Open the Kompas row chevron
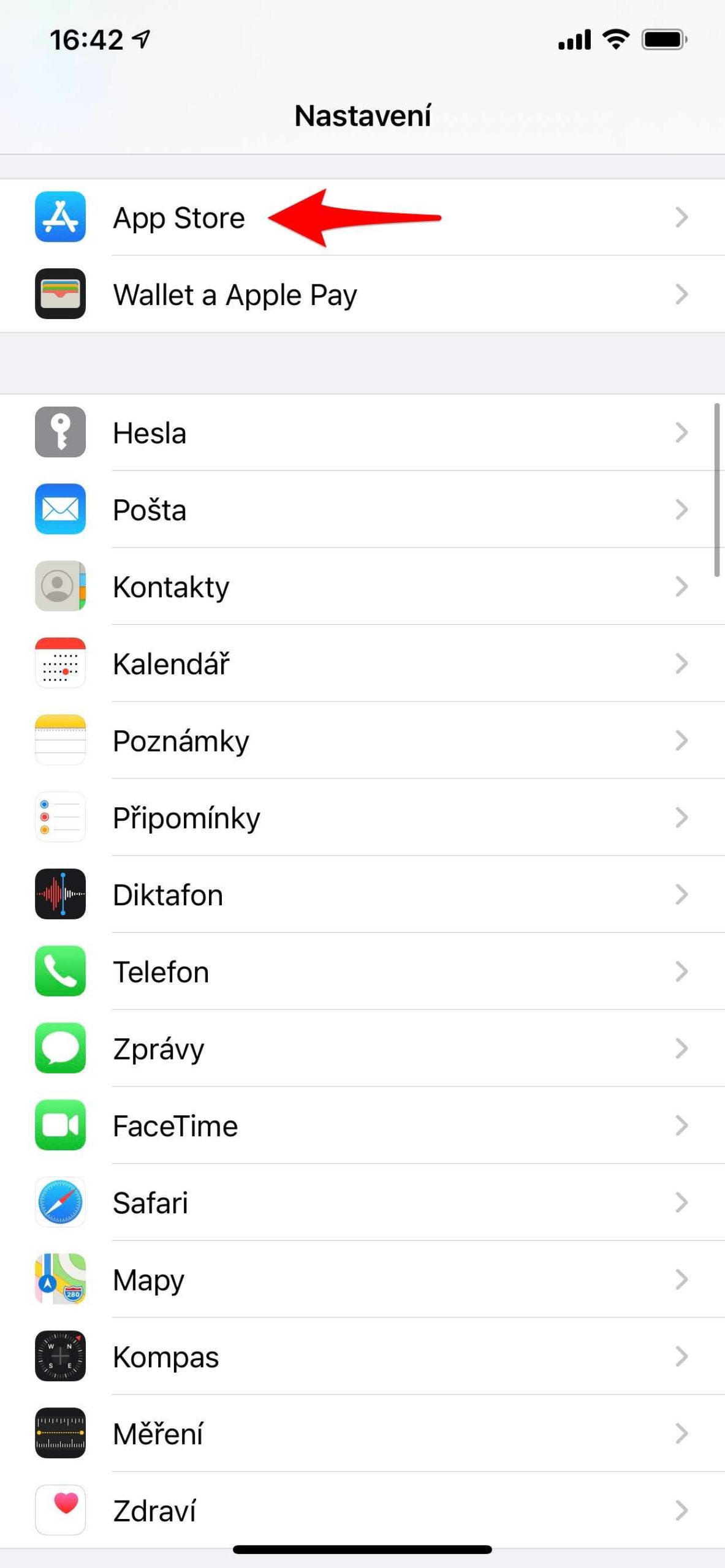725x1568 pixels. 682,1357
